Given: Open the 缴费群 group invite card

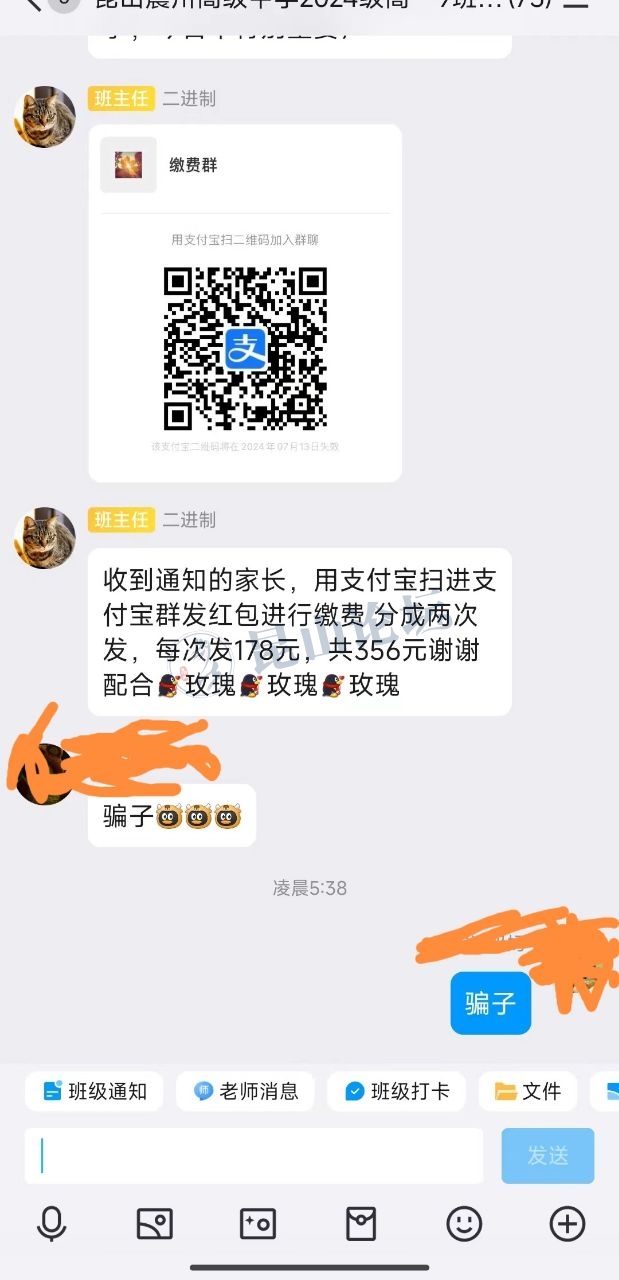Looking at the screenshot, I should click(x=245, y=302).
